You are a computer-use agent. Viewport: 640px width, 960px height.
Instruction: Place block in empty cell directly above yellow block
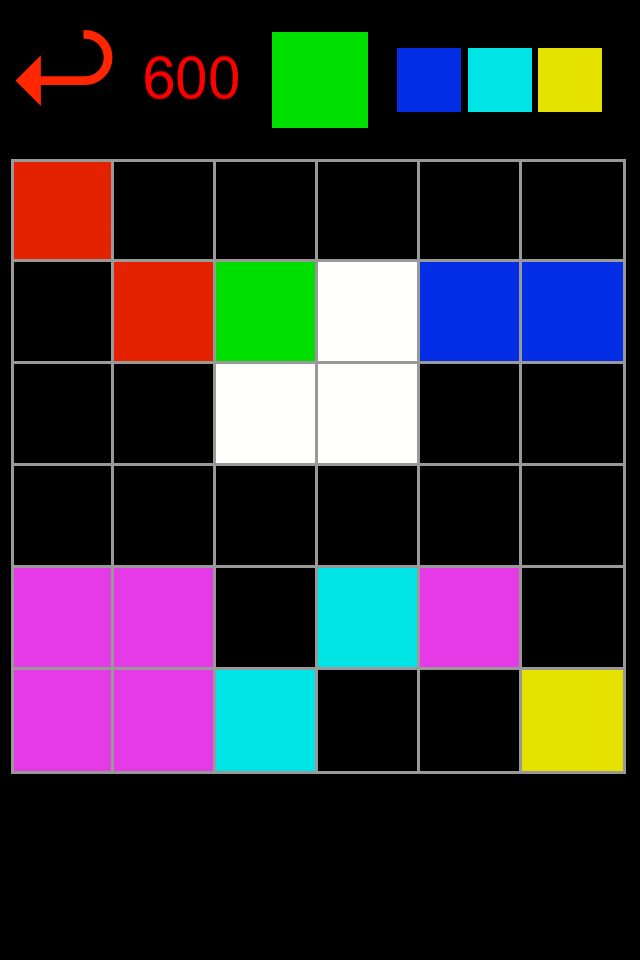[x=572, y=617]
